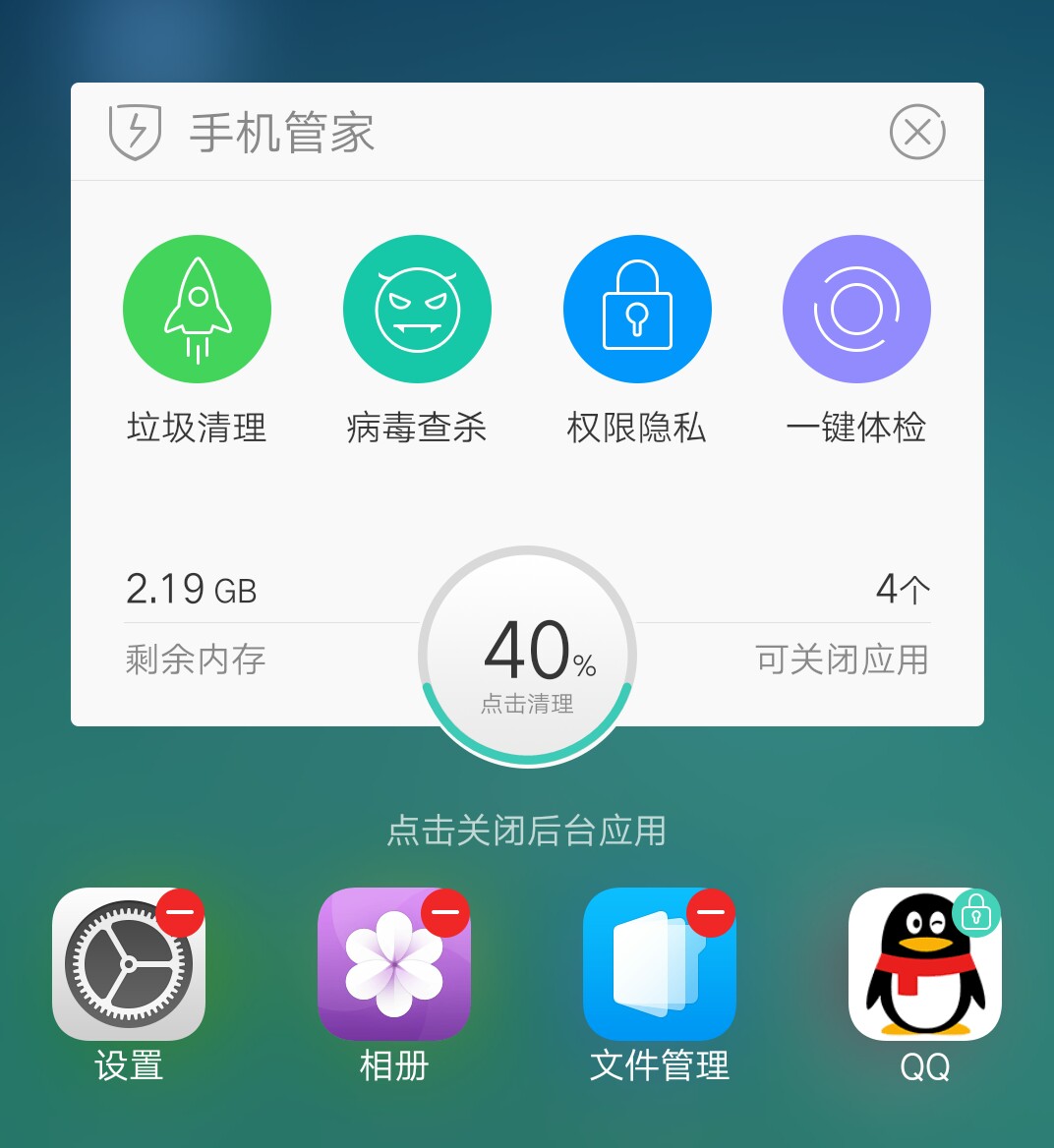Open 权限隐私 permissions and privacy
Screen dimensions: 1054x1148
coord(637,308)
